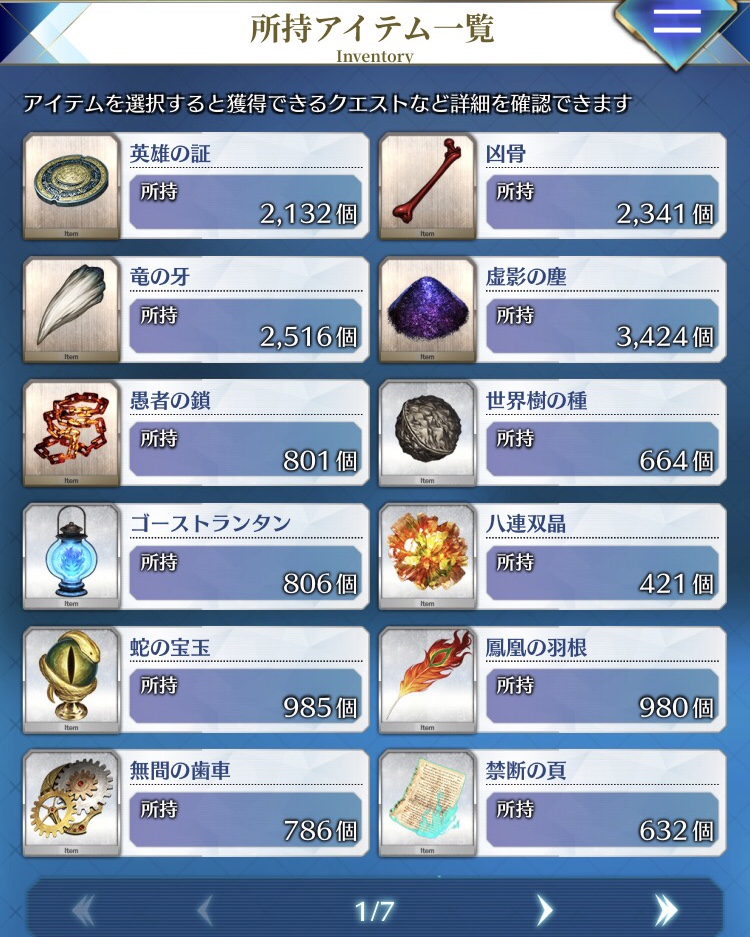
Task: Open details for 英雄の証
Action: click(x=194, y=185)
